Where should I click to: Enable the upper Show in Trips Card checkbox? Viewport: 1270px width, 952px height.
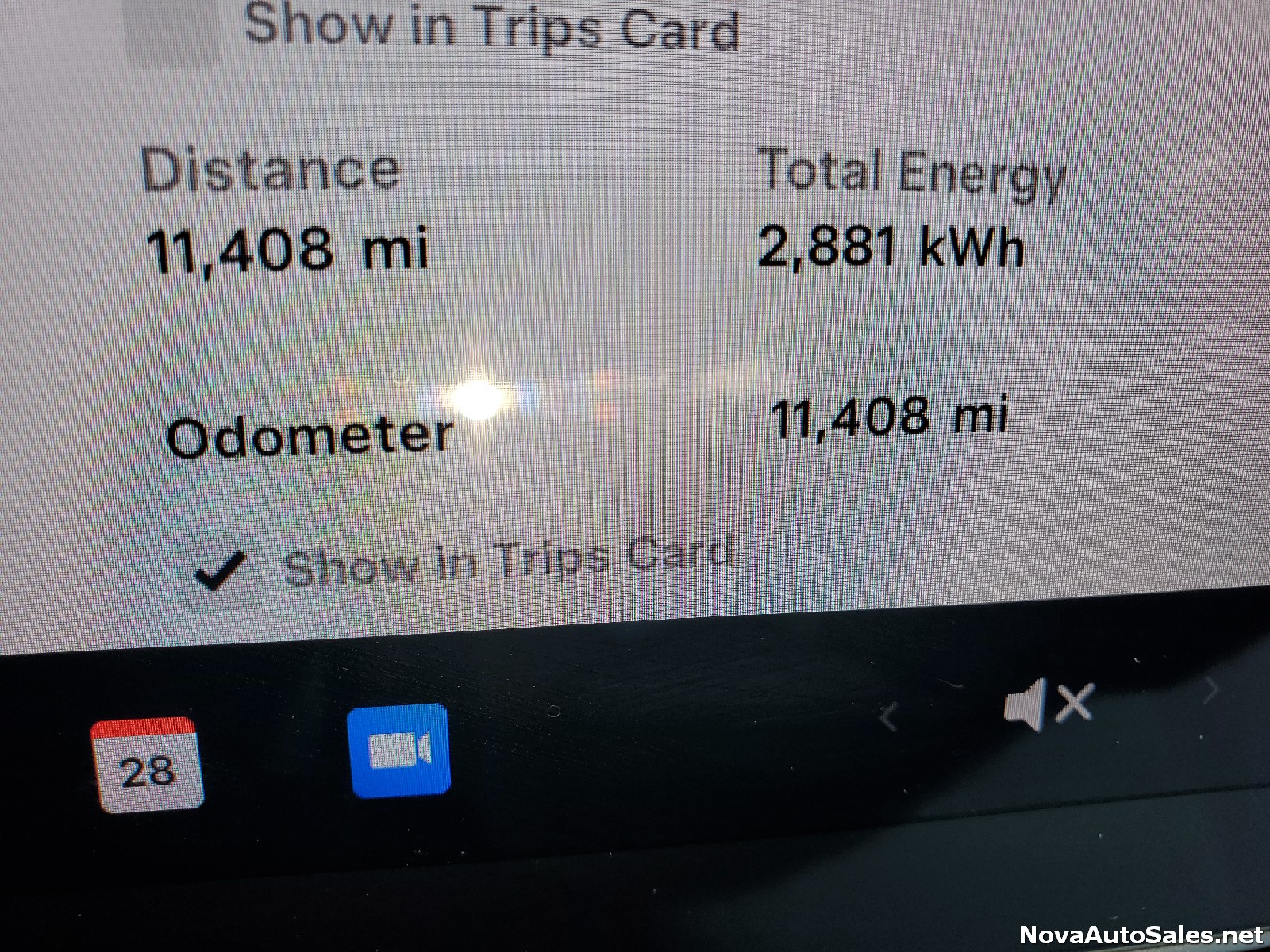pos(173,32)
